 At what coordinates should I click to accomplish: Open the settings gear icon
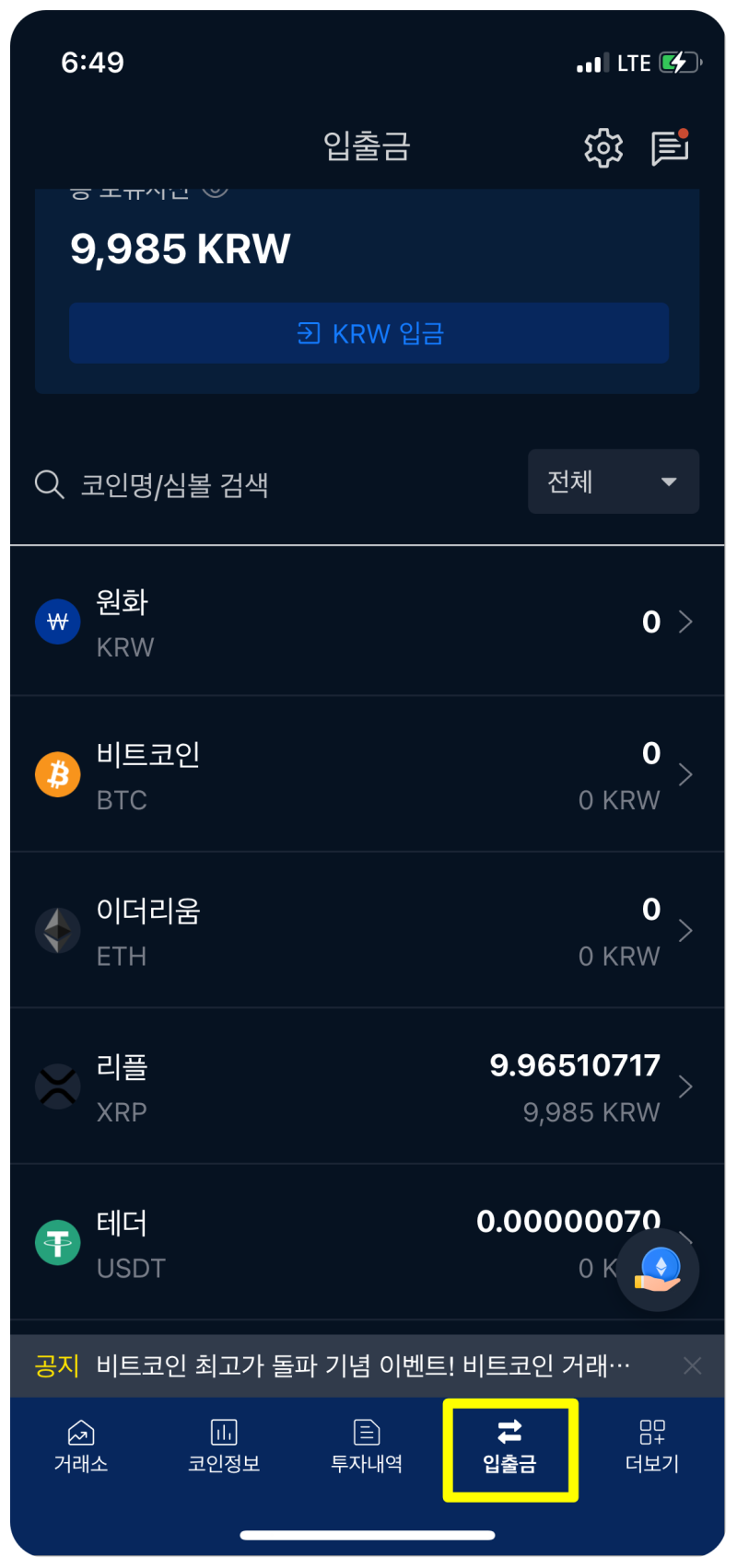[603, 146]
